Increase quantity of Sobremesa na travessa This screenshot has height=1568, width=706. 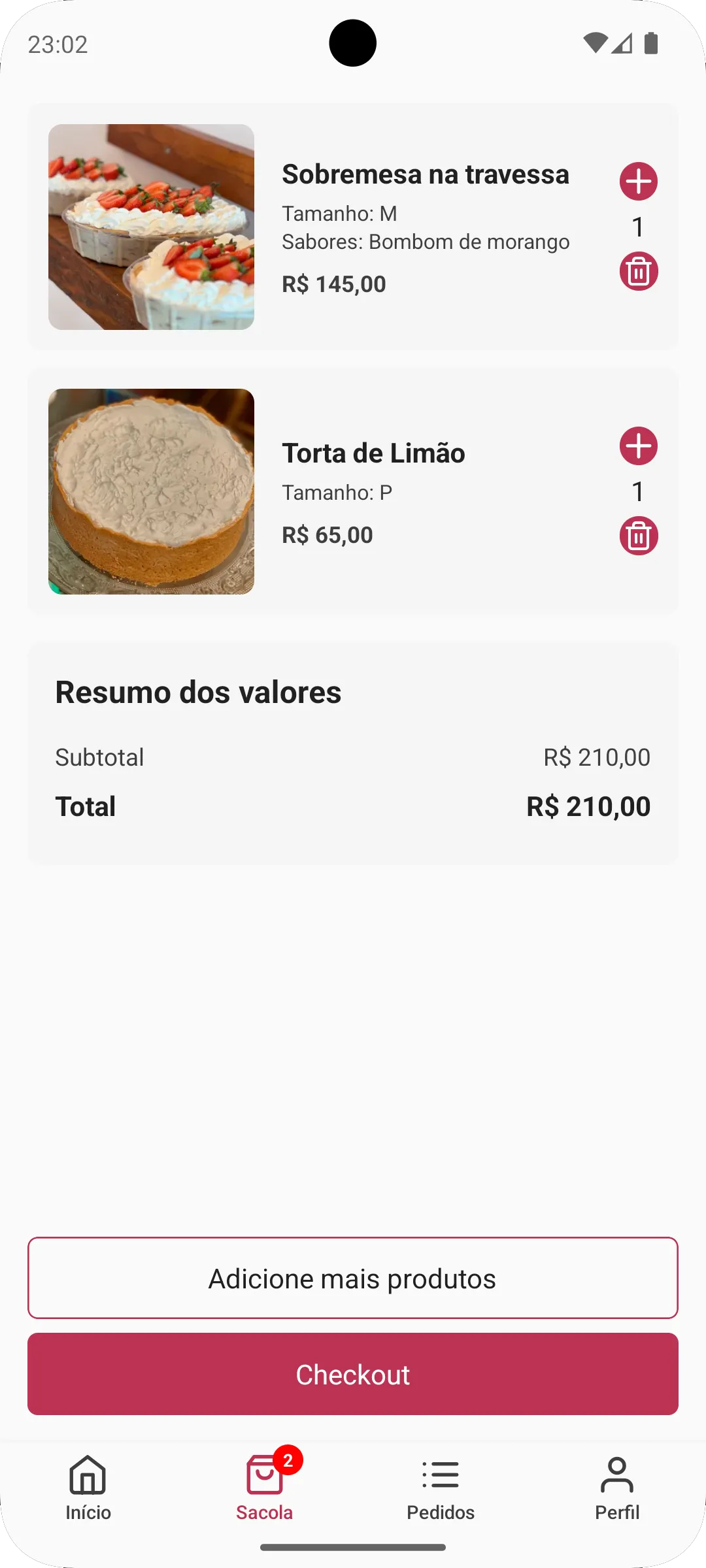point(638,181)
